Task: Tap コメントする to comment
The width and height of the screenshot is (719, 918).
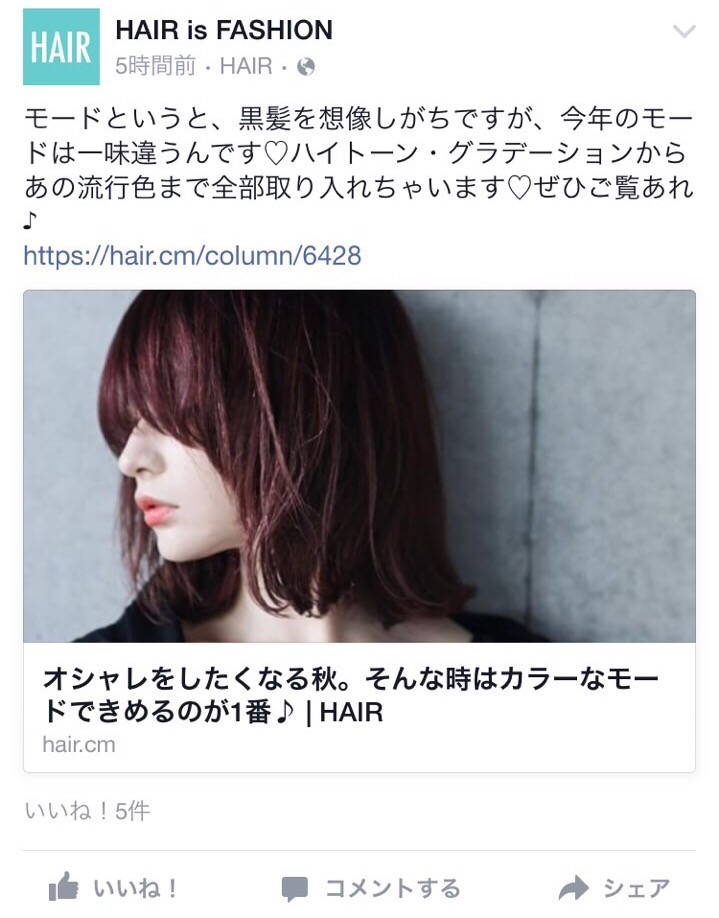Action: point(371,887)
